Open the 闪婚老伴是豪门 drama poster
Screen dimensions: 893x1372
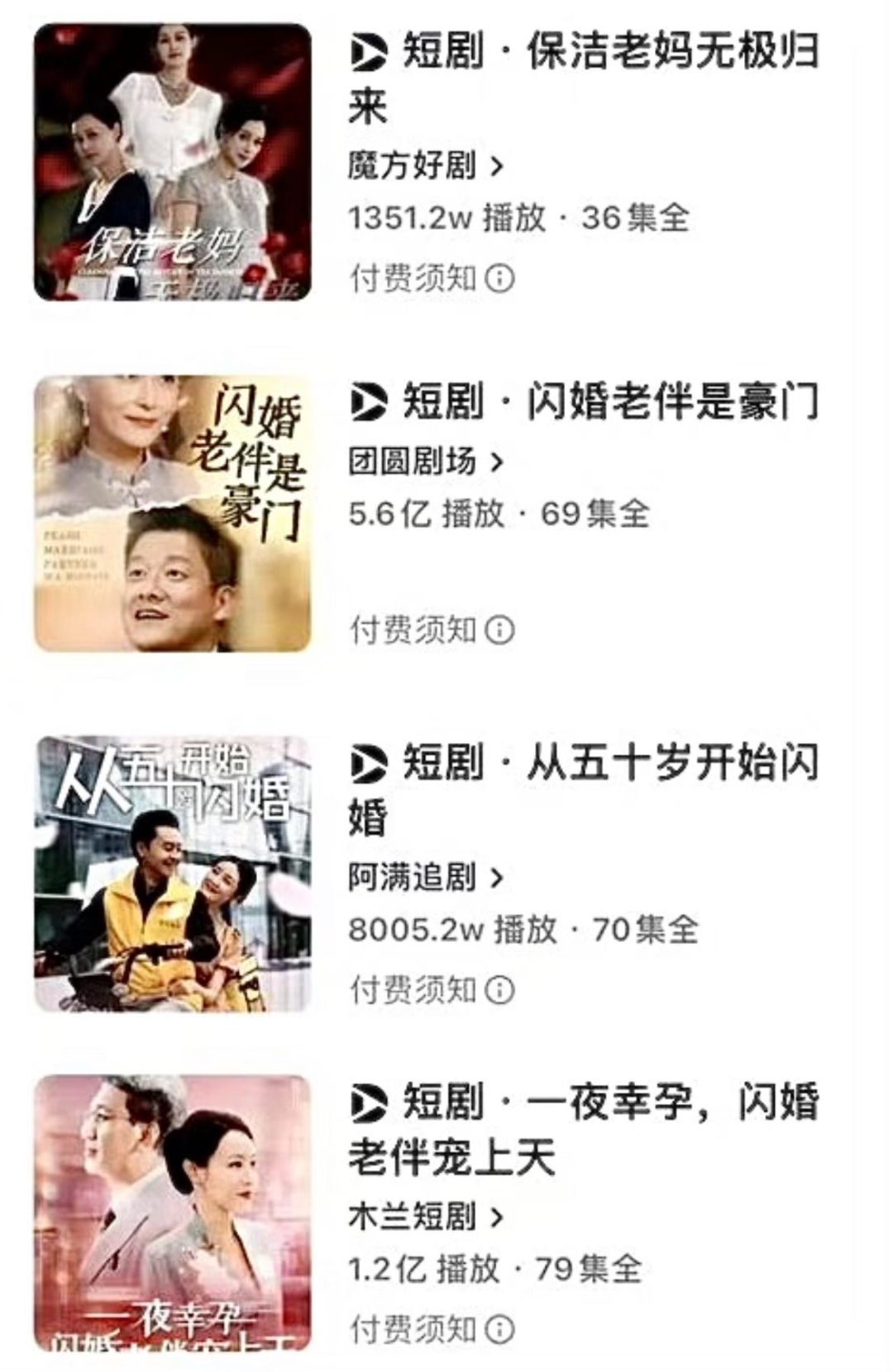tap(172, 513)
